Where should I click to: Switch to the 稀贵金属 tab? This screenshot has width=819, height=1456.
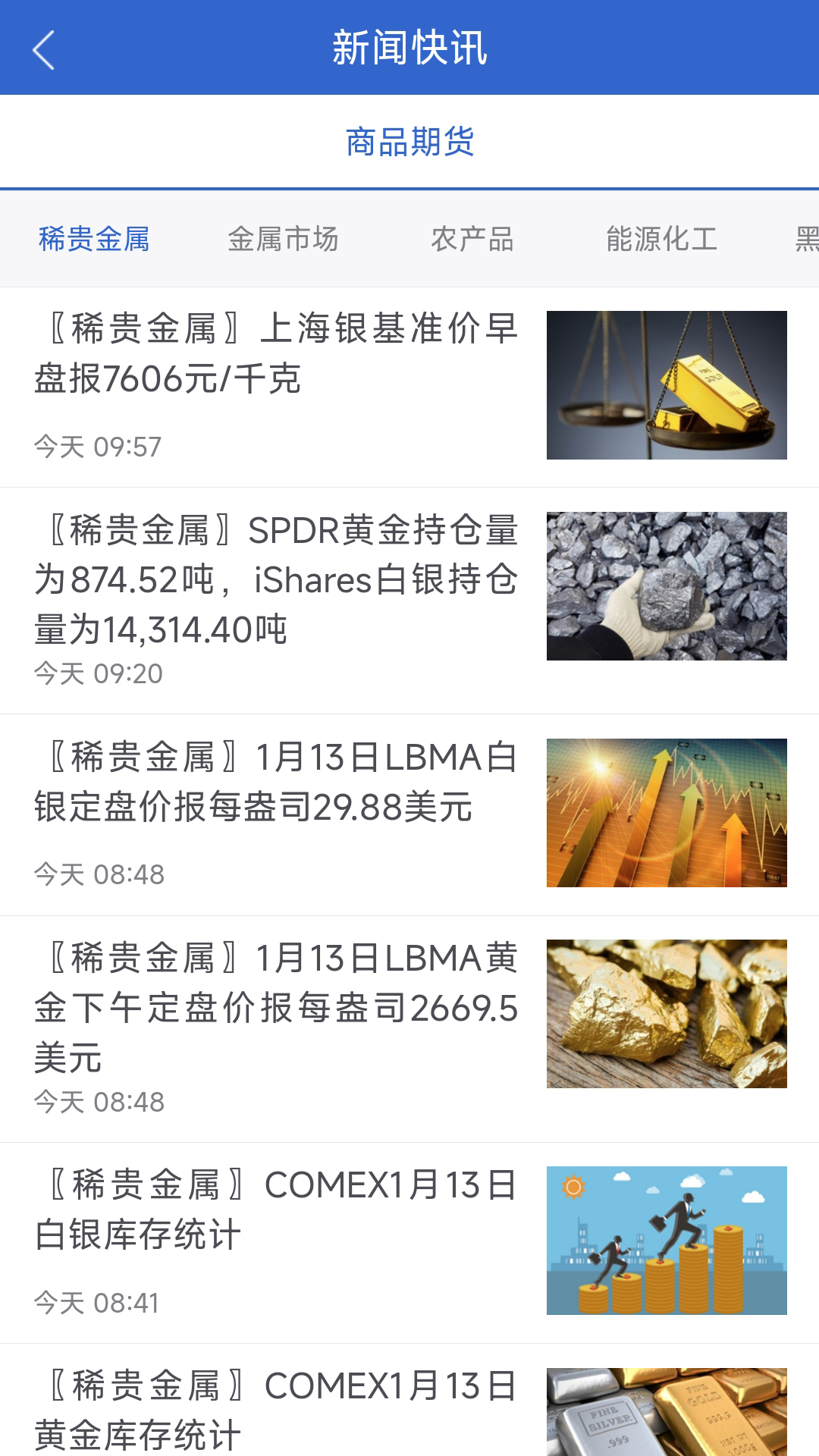[x=94, y=239]
